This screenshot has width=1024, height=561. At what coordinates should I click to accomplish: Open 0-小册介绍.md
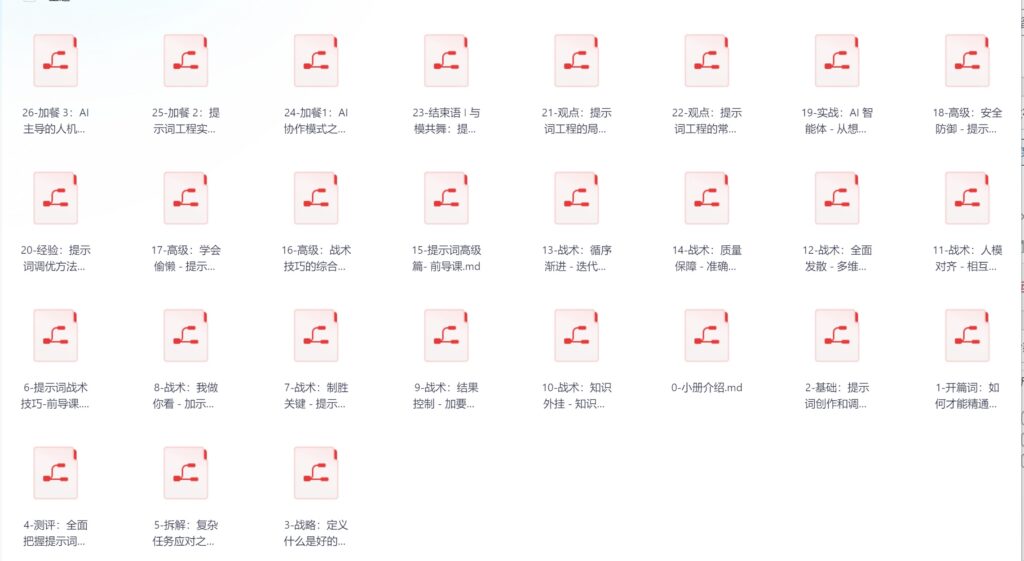pos(706,335)
